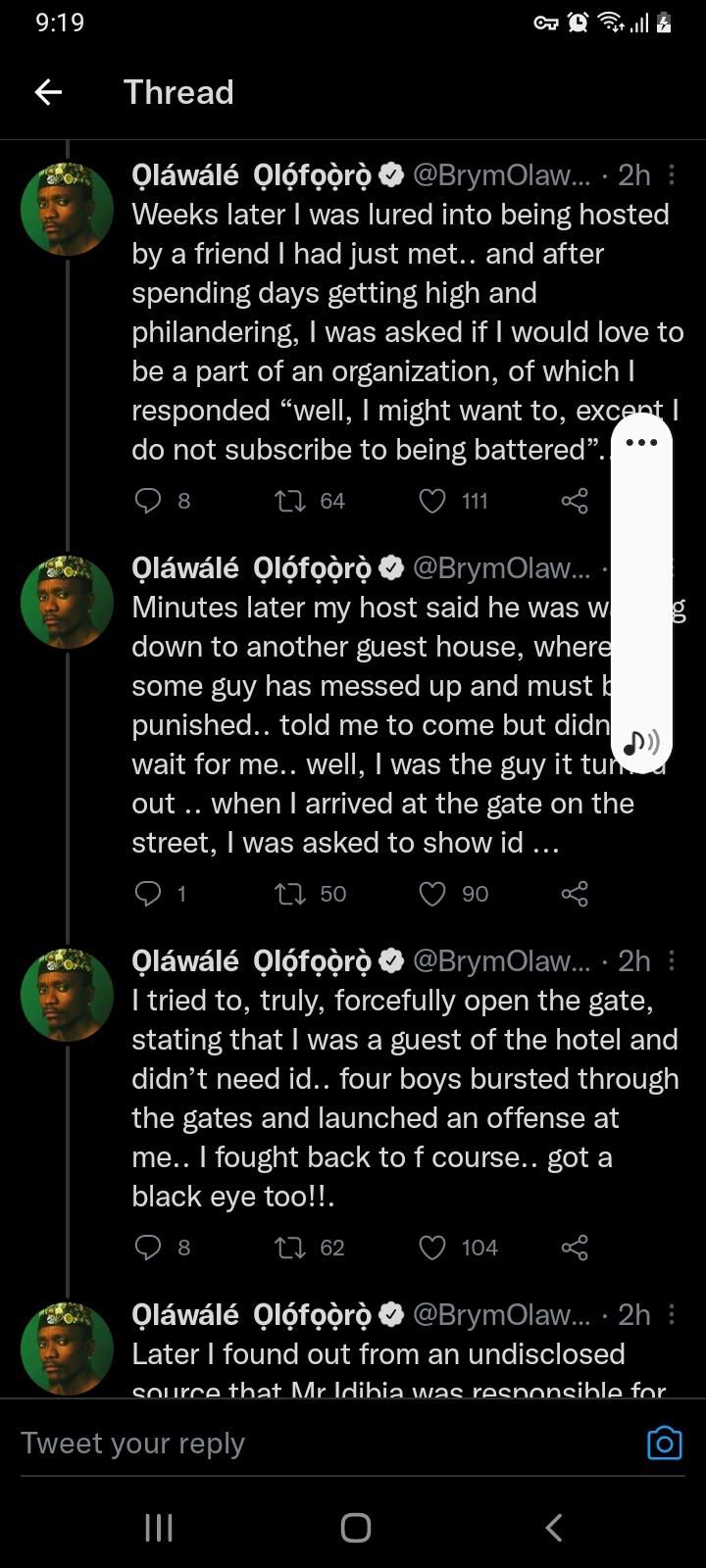Go back using the Thread back arrow
Screen dimensions: 706x1568
48,91
